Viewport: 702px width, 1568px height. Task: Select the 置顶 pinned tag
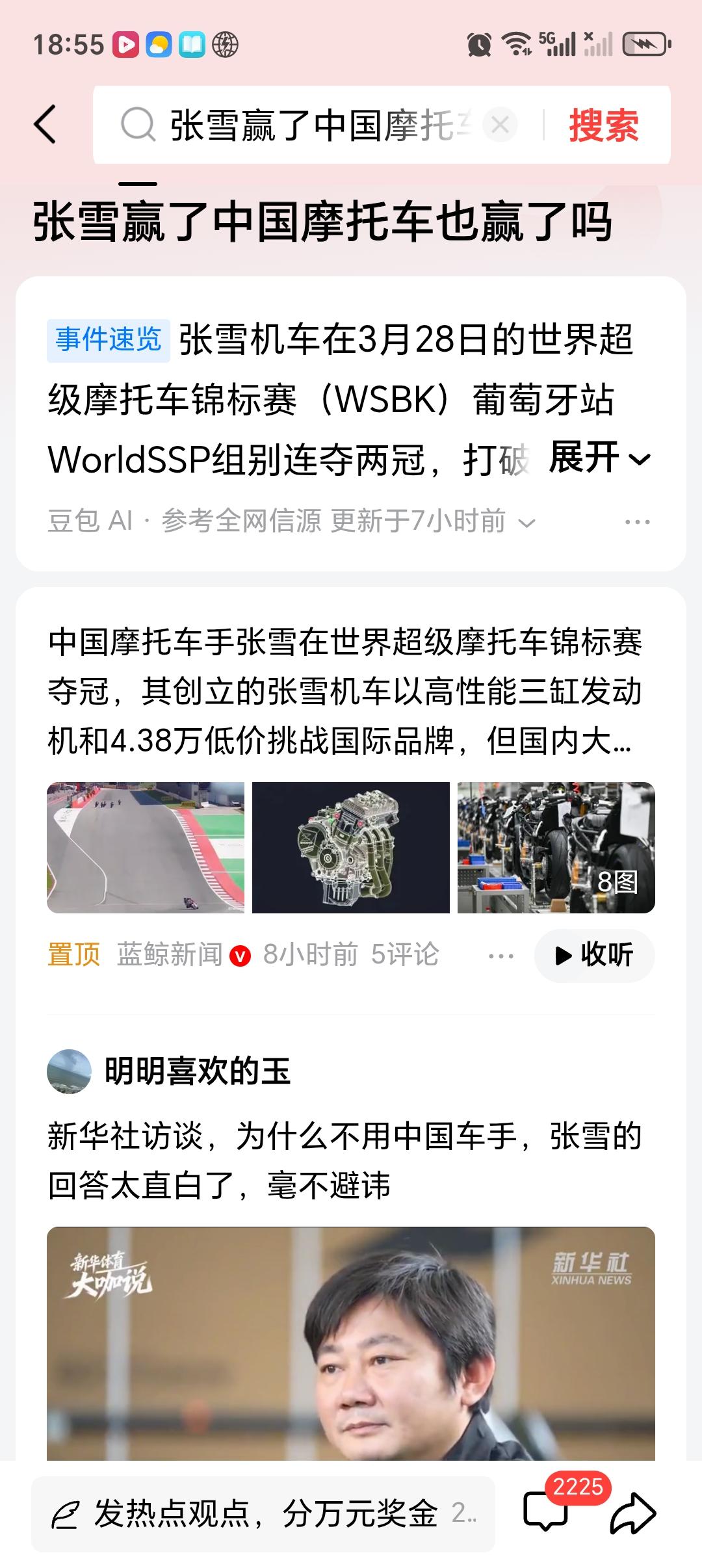click(x=74, y=955)
